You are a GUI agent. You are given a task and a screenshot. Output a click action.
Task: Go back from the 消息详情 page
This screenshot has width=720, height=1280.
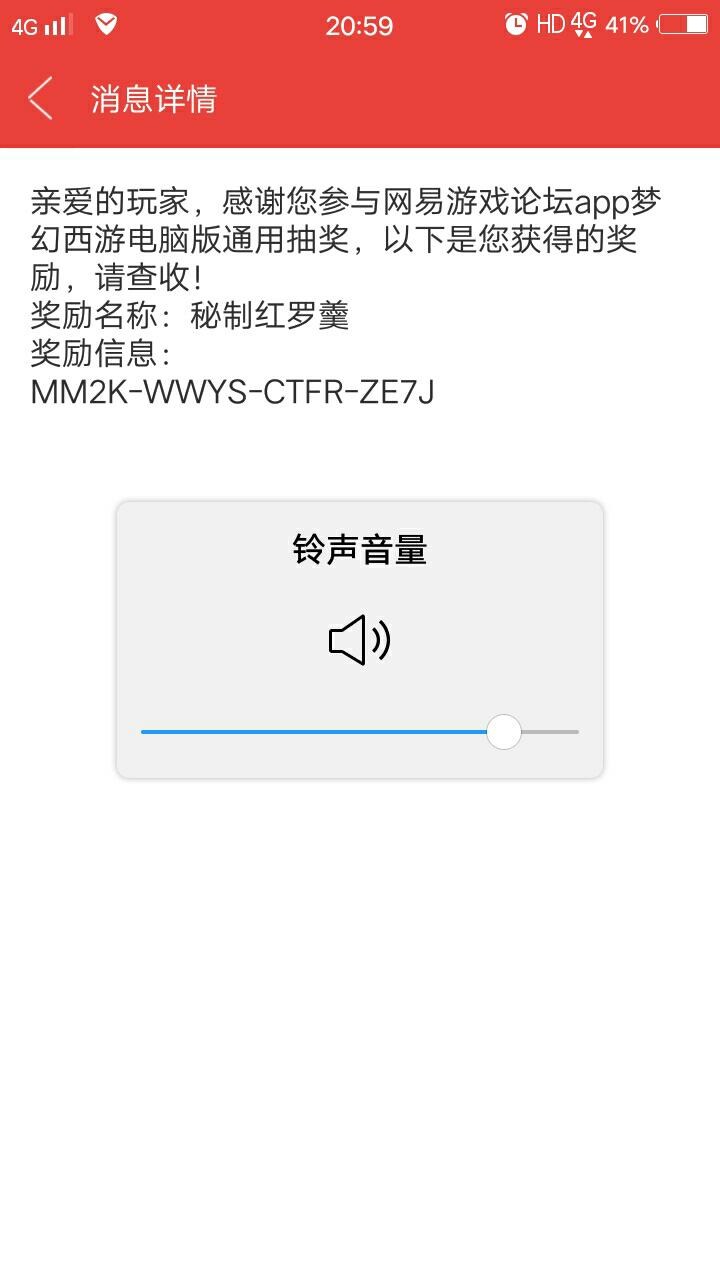[40, 99]
